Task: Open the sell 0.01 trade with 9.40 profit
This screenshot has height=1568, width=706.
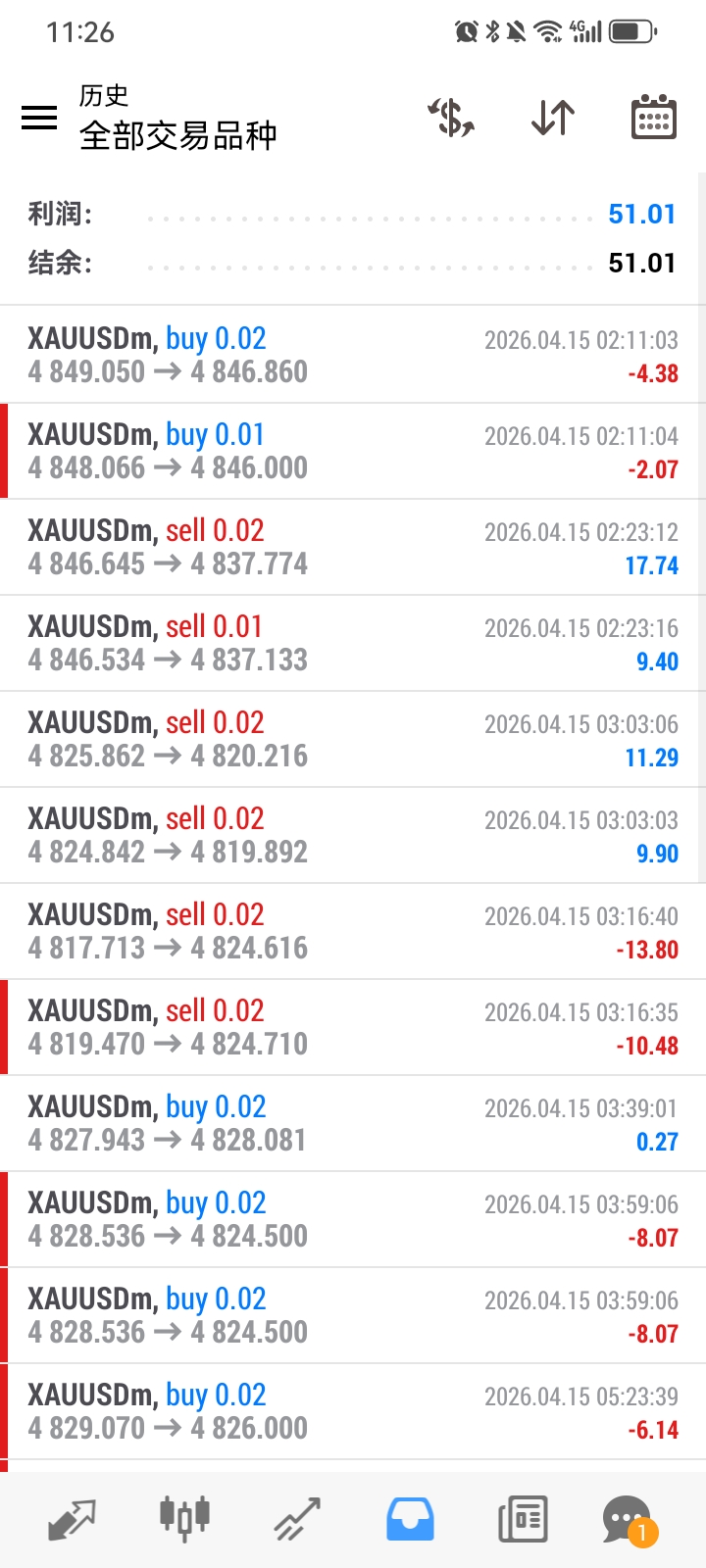Action: coord(353,643)
